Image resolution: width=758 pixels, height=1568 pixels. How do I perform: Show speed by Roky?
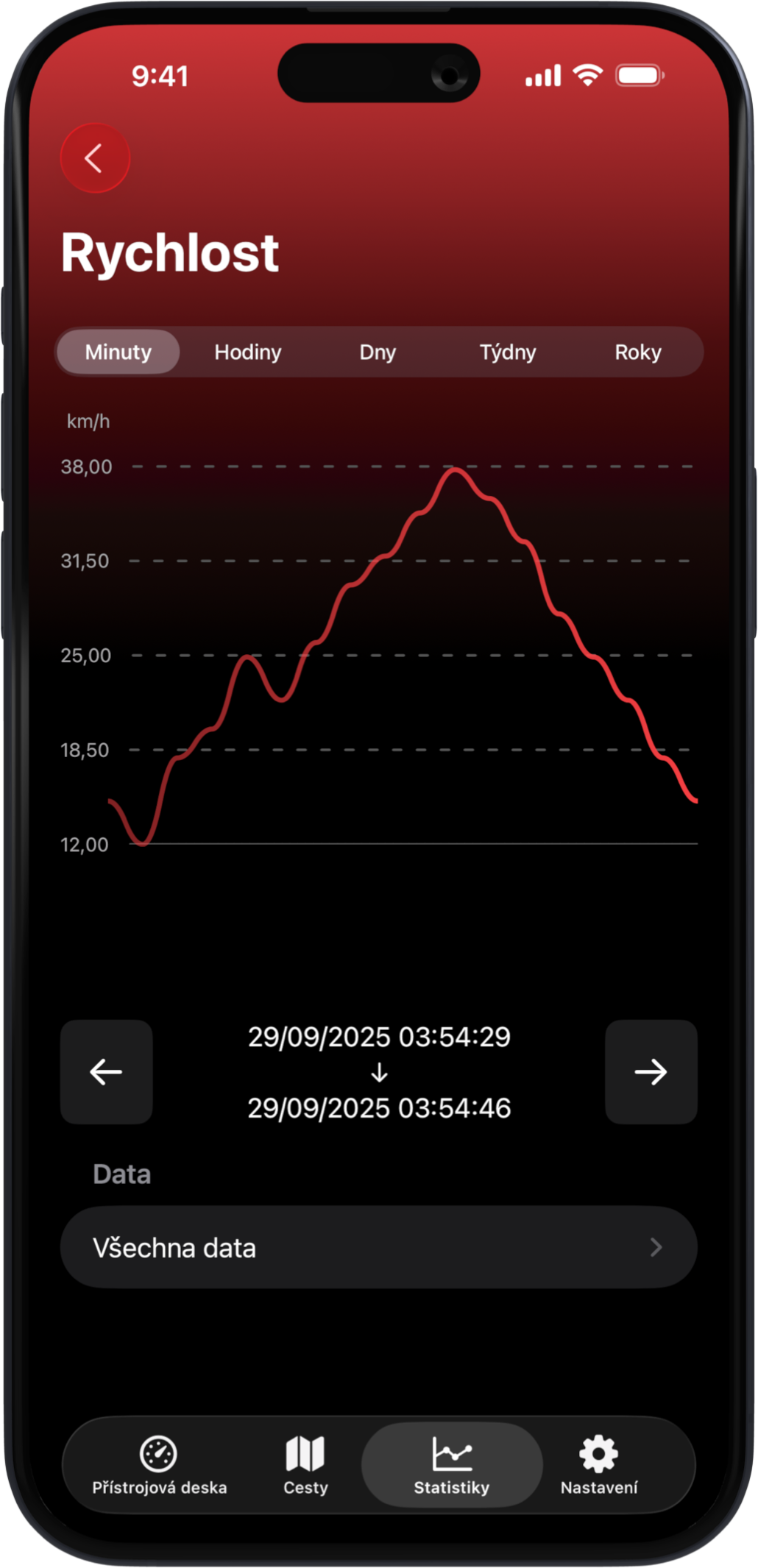(x=638, y=352)
